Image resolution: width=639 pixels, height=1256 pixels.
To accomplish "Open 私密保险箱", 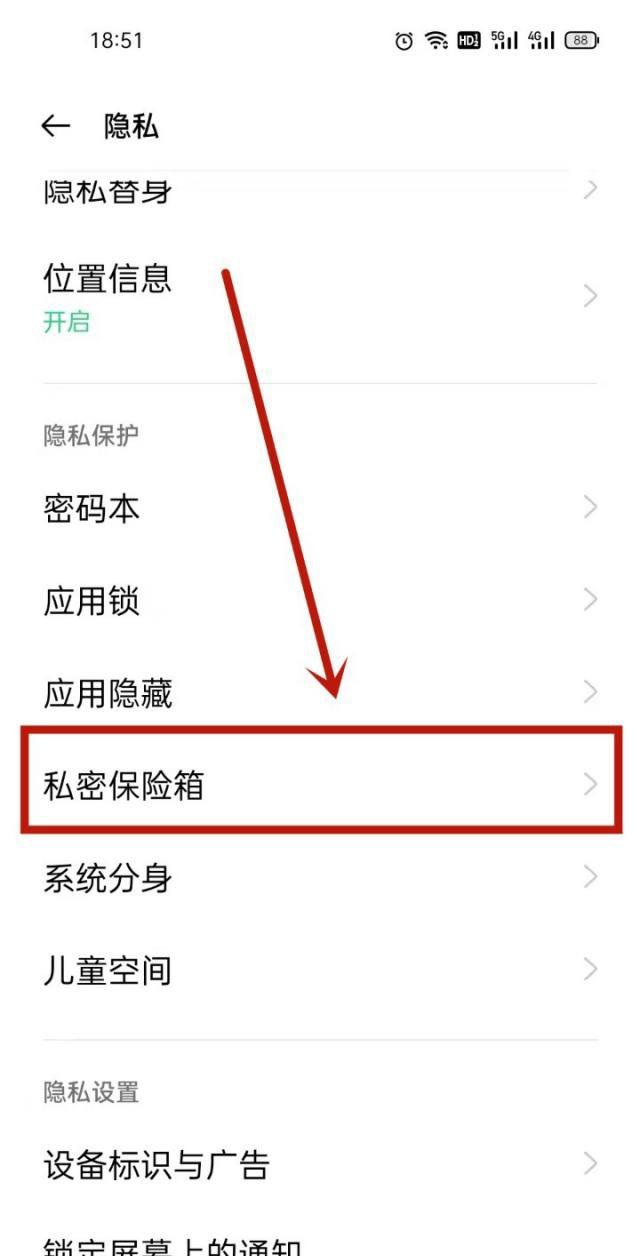I will [320, 784].
